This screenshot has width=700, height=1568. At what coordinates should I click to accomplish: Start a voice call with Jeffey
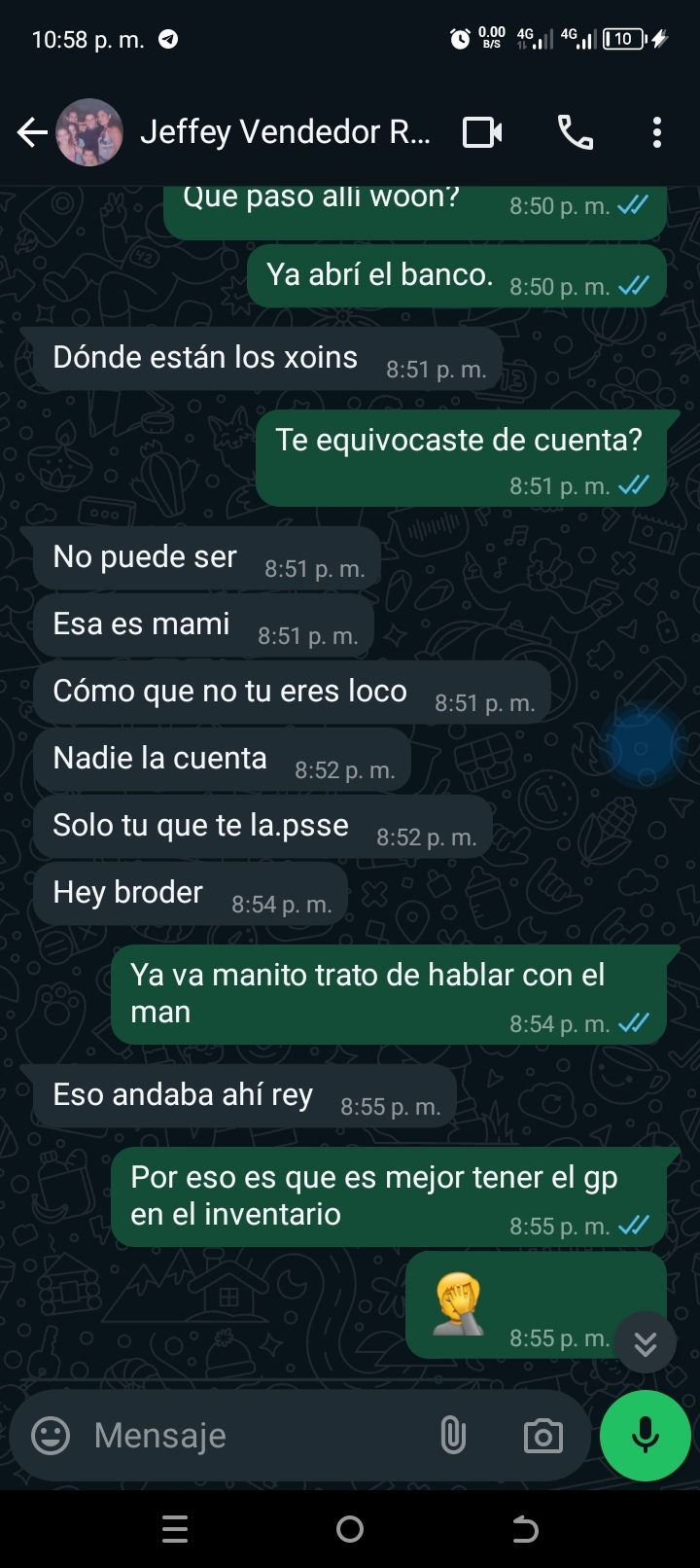pos(575,132)
